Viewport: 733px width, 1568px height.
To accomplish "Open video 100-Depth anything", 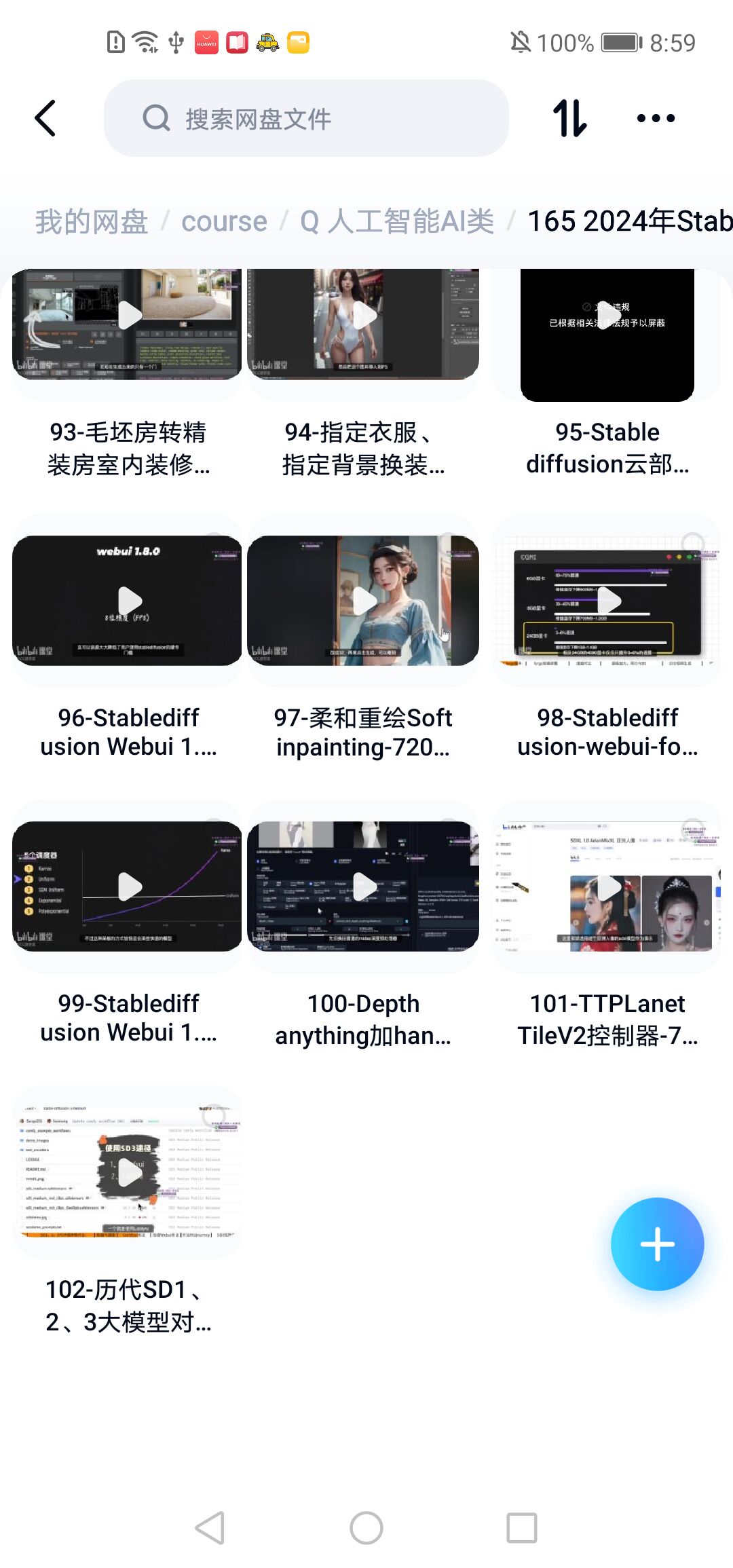I will [x=364, y=886].
